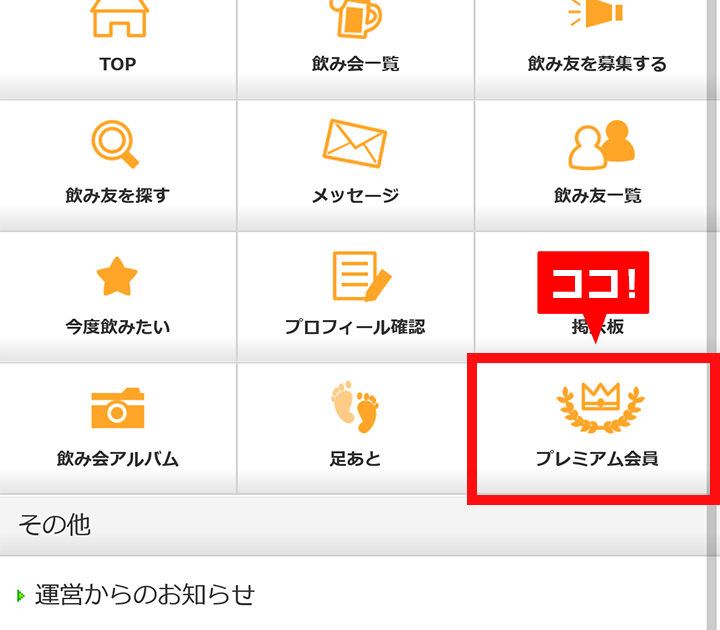
Task: Open 飲み会アルバム photo album
Action: 118,428
